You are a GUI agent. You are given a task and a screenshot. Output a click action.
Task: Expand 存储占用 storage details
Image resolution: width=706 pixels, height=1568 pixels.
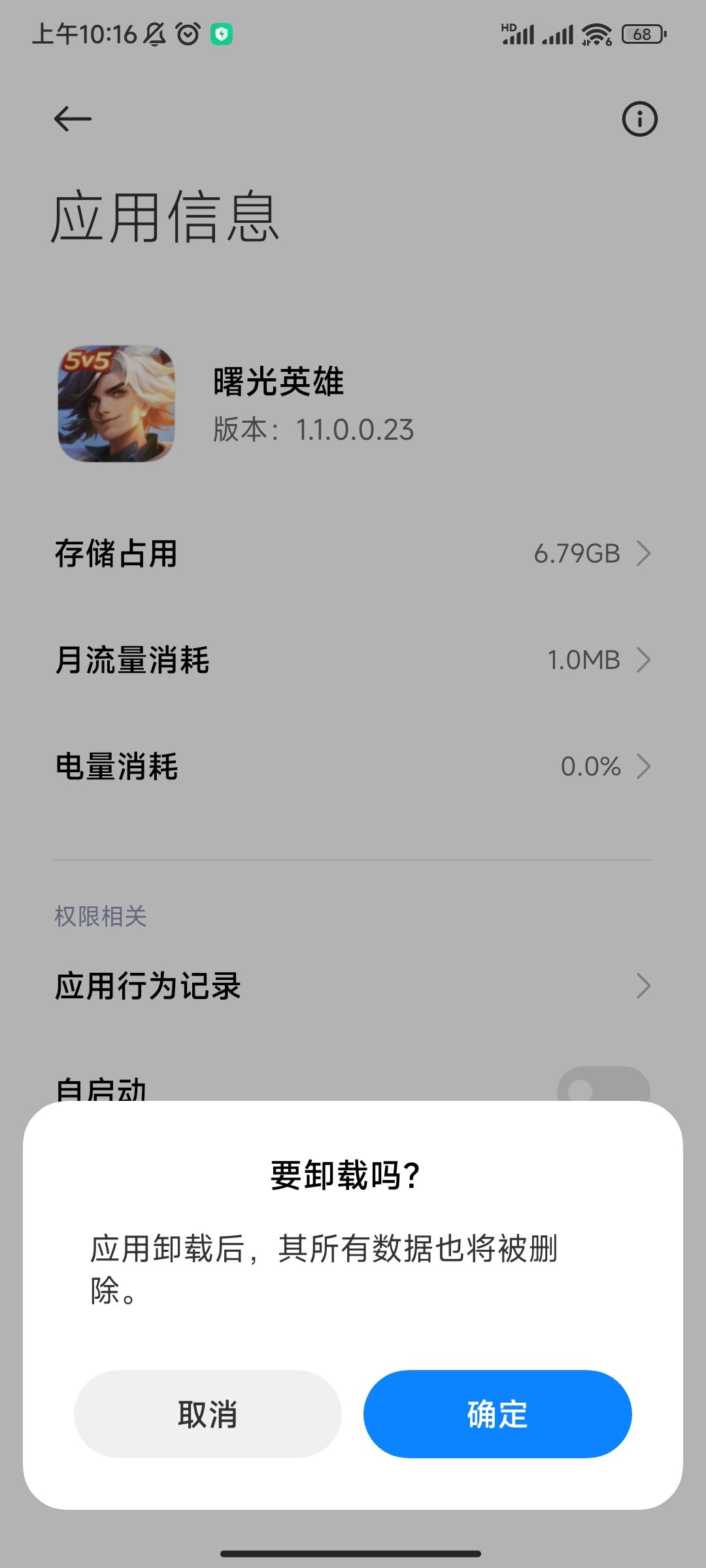(x=353, y=553)
